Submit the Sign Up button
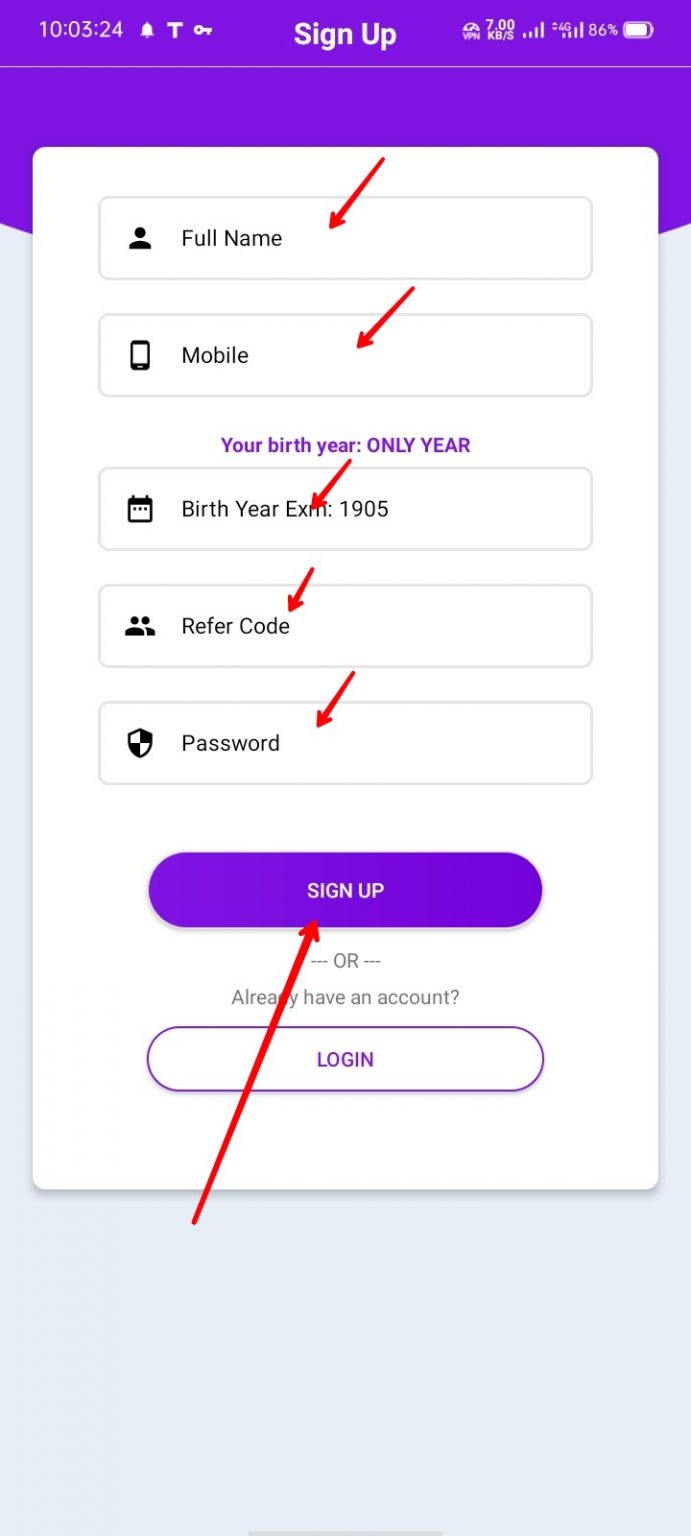The width and height of the screenshot is (691, 1536). [x=345, y=890]
